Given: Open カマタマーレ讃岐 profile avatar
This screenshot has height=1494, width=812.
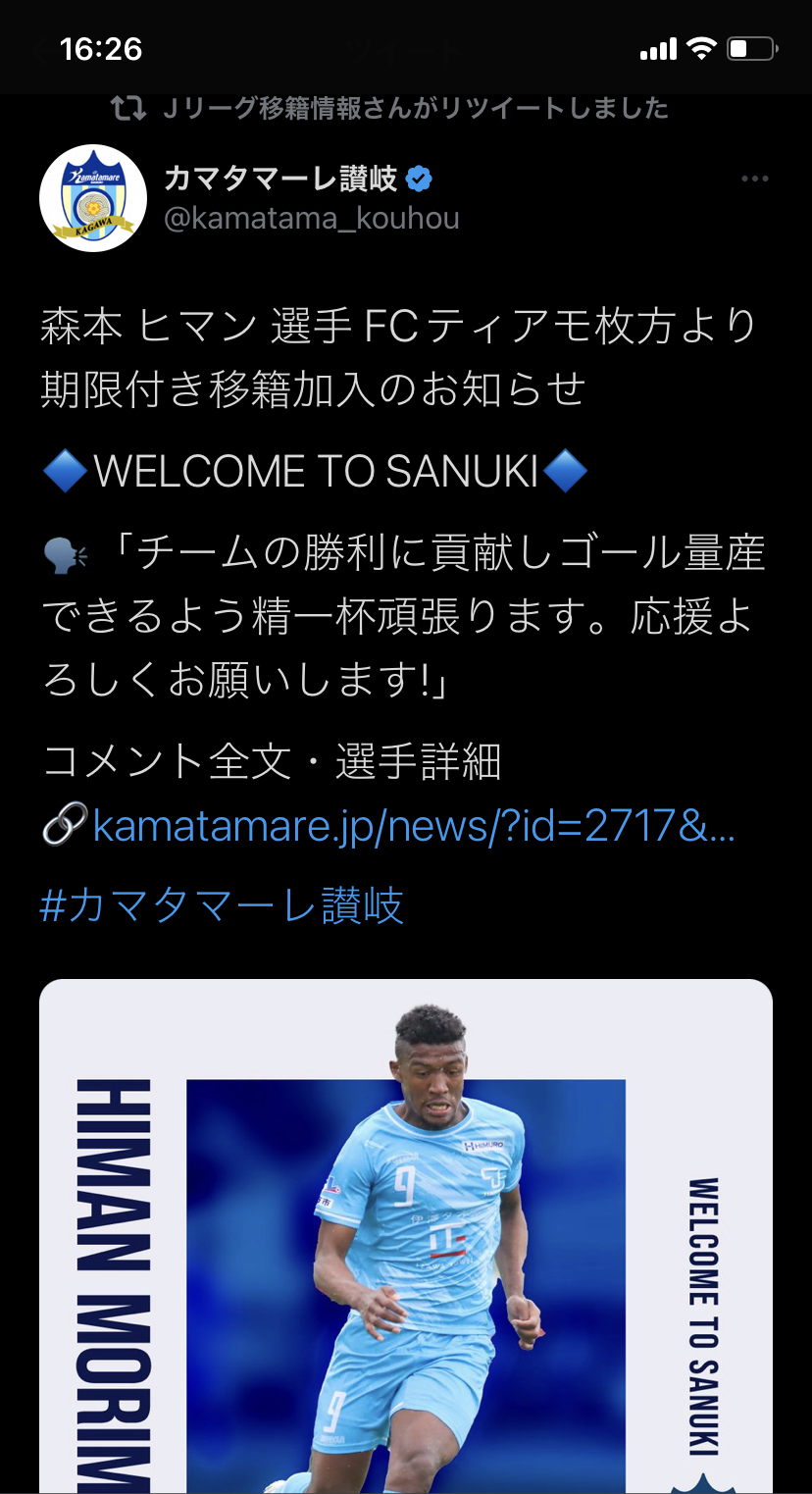Looking at the screenshot, I should coord(93,199).
